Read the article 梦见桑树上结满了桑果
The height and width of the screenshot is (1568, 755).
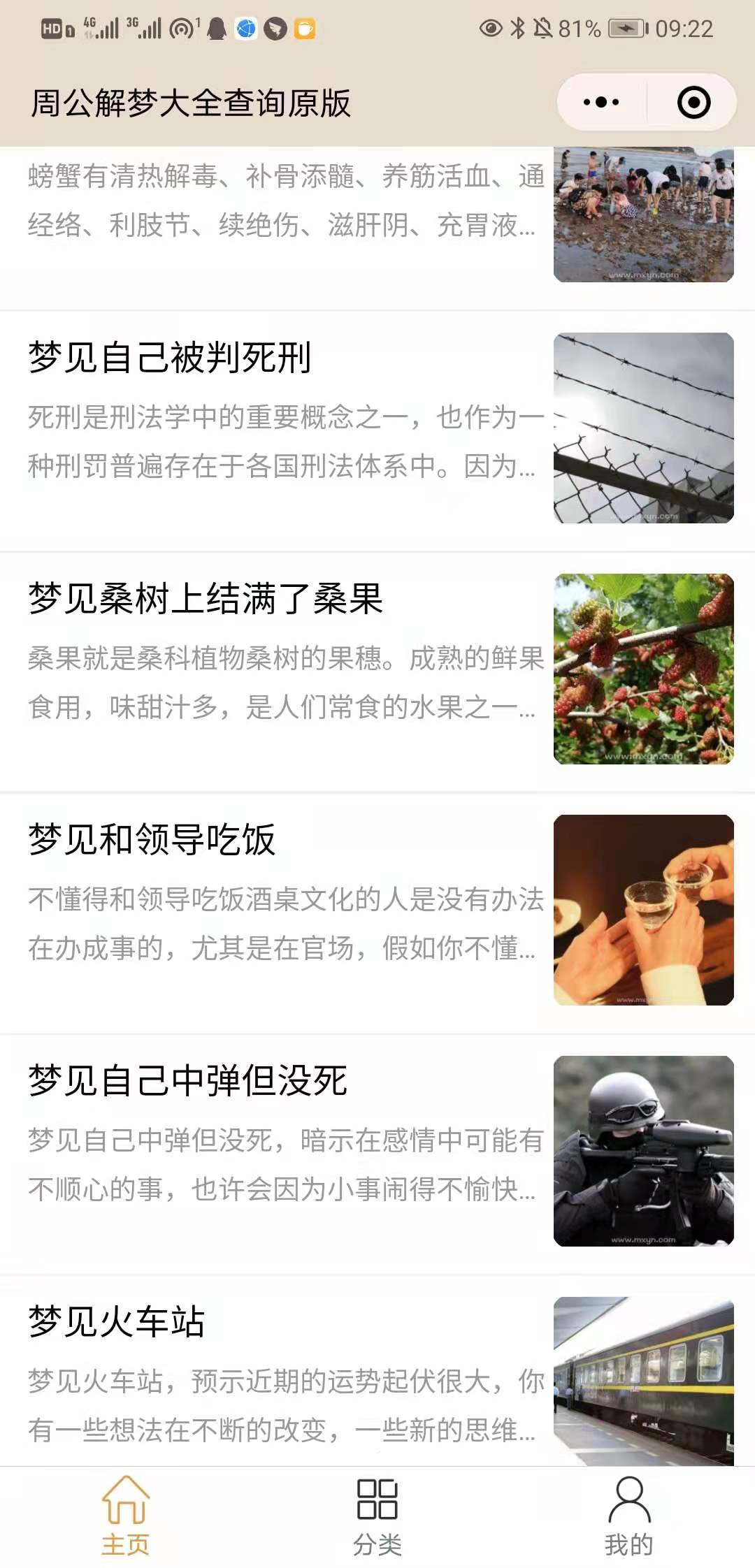pyautogui.click(x=206, y=600)
